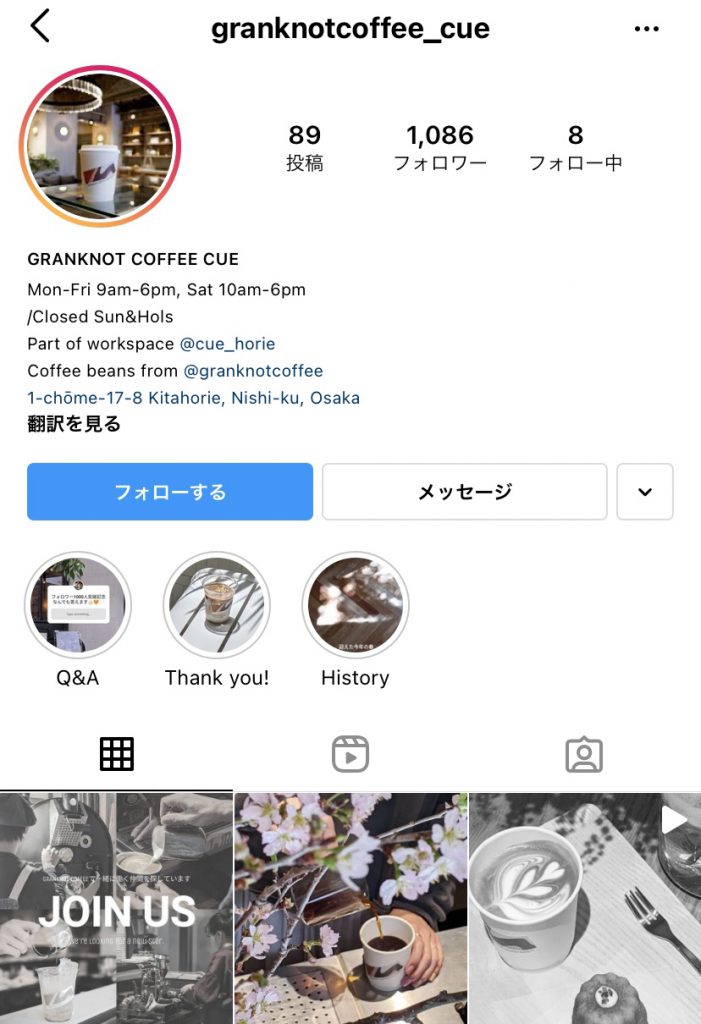Open the three-dot overflow menu
The width and height of the screenshot is (701, 1024).
(x=647, y=29)
